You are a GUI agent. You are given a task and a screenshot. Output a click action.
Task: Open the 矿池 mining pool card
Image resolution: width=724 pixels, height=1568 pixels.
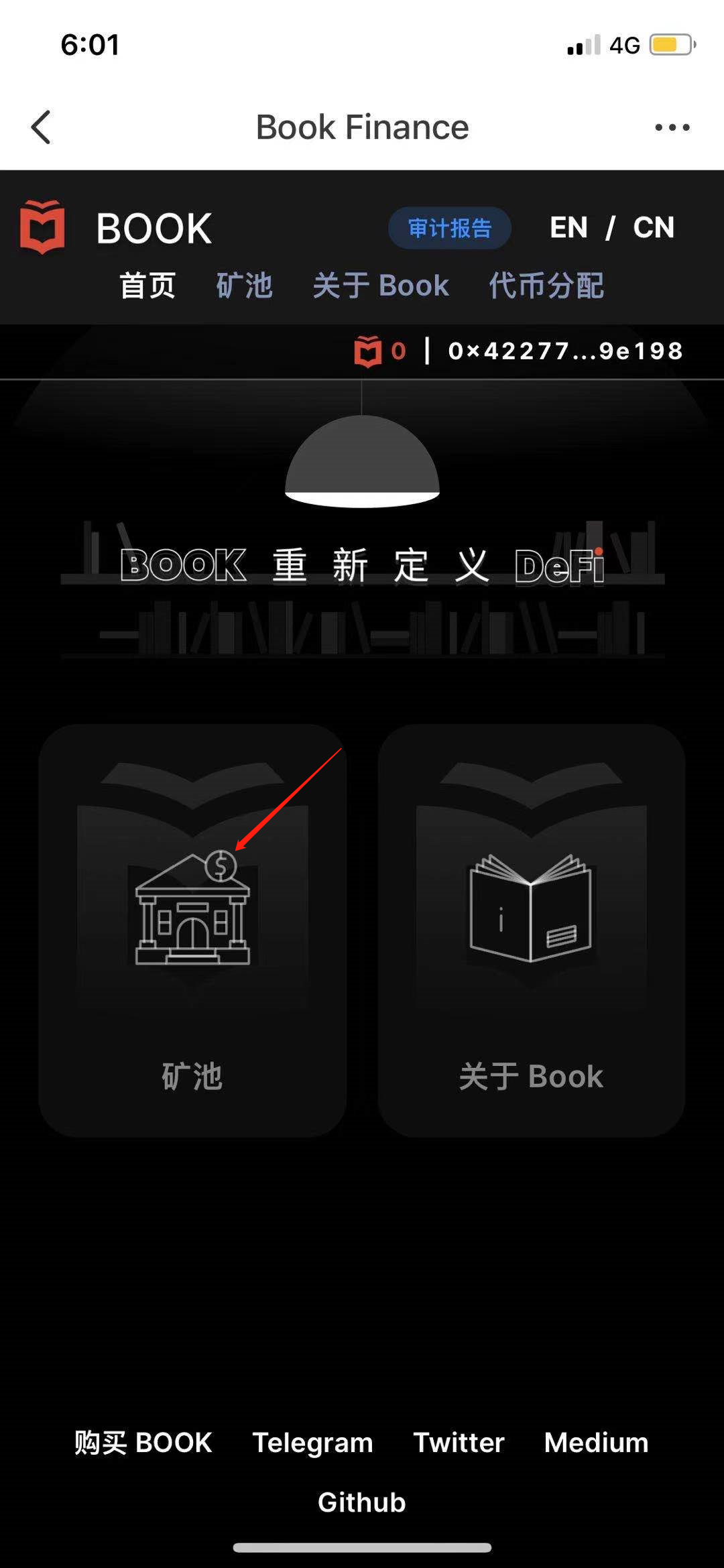point(192,930)
